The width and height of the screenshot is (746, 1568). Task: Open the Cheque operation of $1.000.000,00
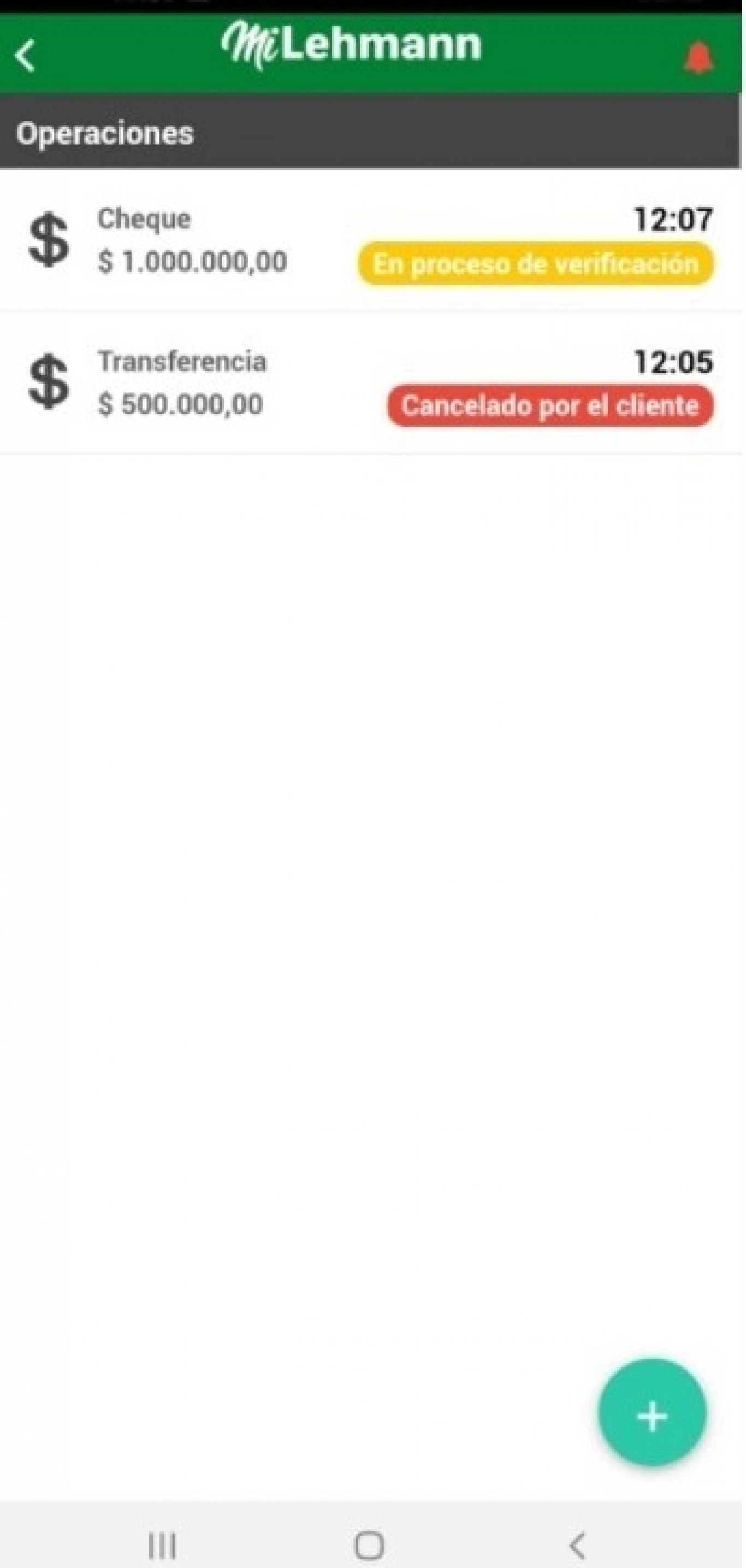point(370,241)
